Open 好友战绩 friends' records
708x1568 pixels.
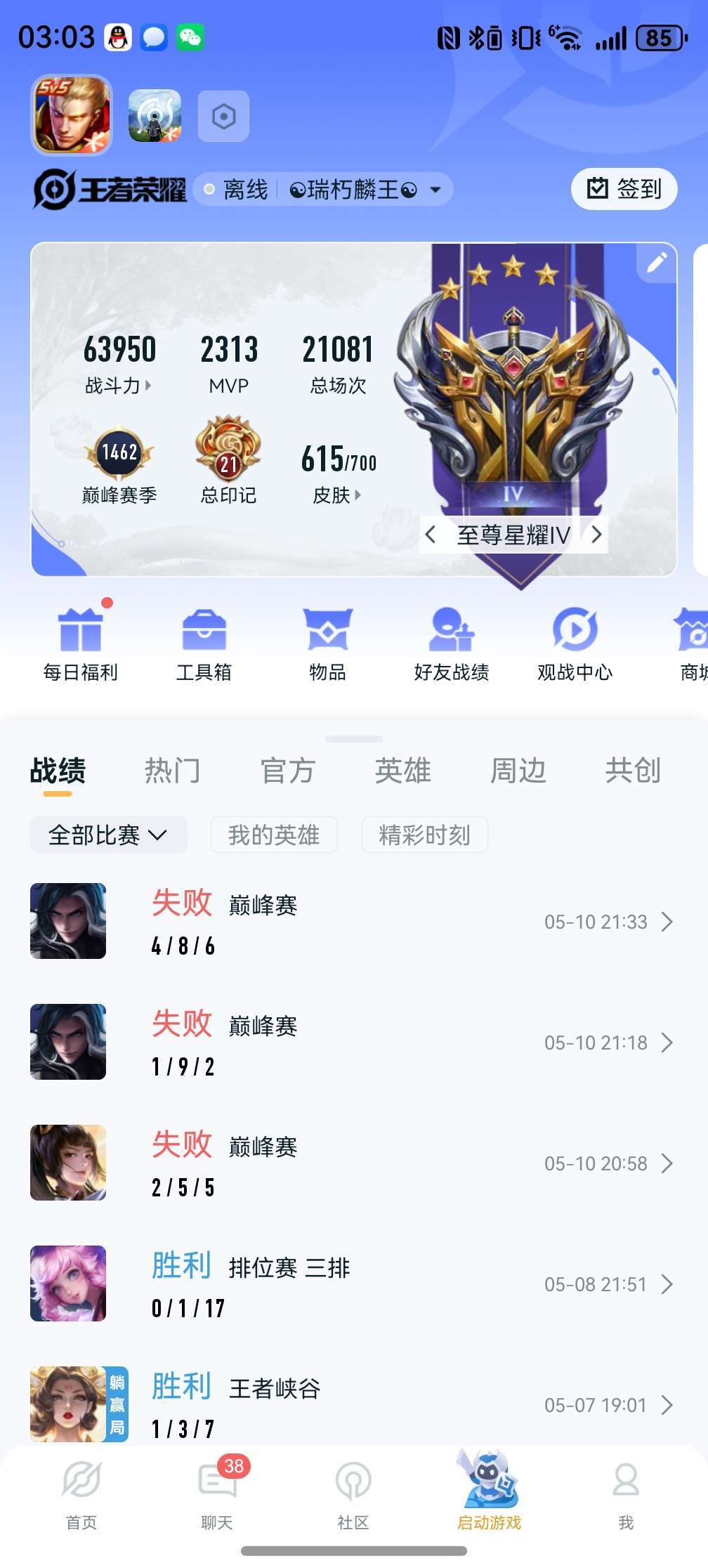coord(451,643)
